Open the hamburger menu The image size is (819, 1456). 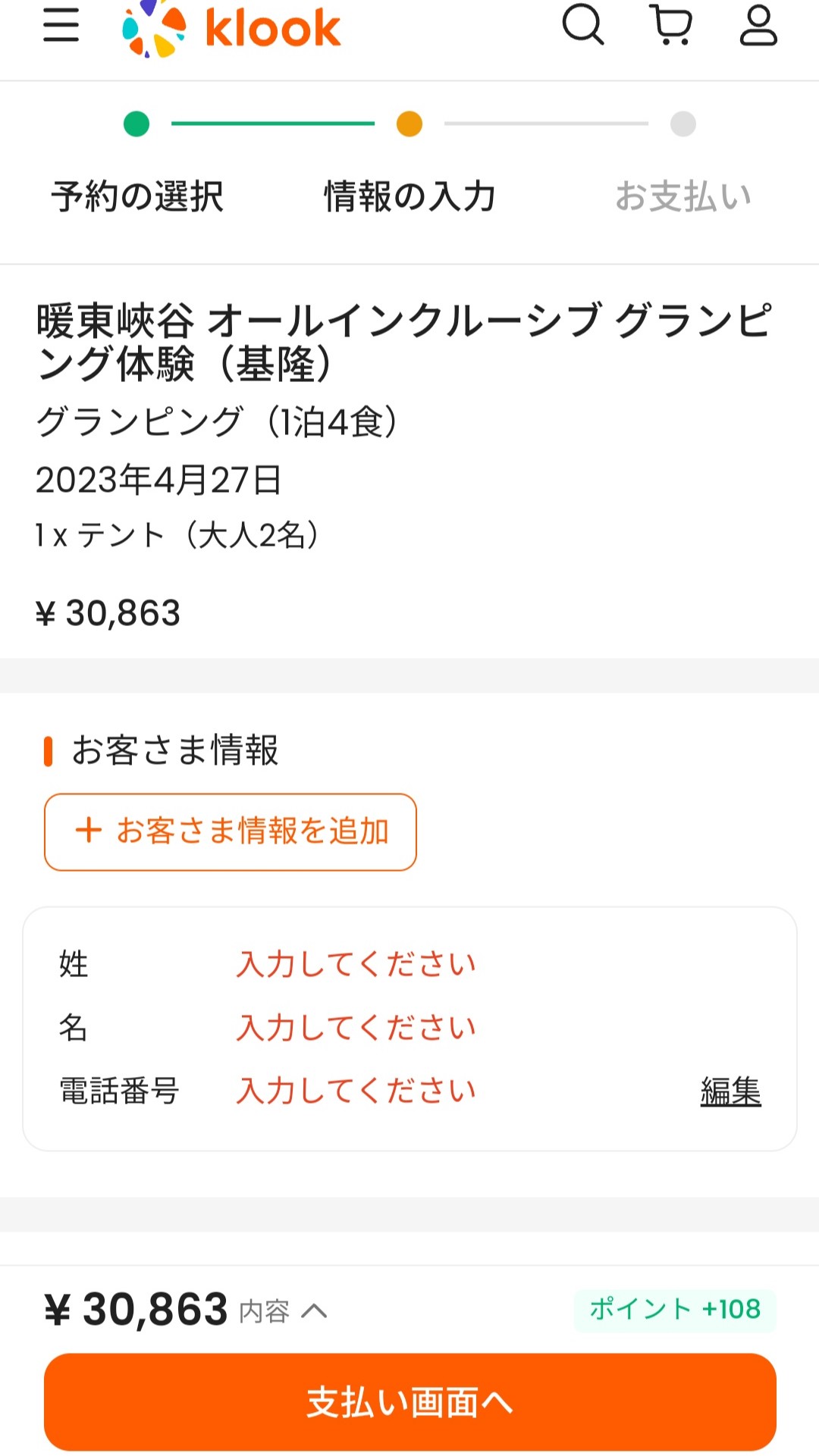point(61,25)
